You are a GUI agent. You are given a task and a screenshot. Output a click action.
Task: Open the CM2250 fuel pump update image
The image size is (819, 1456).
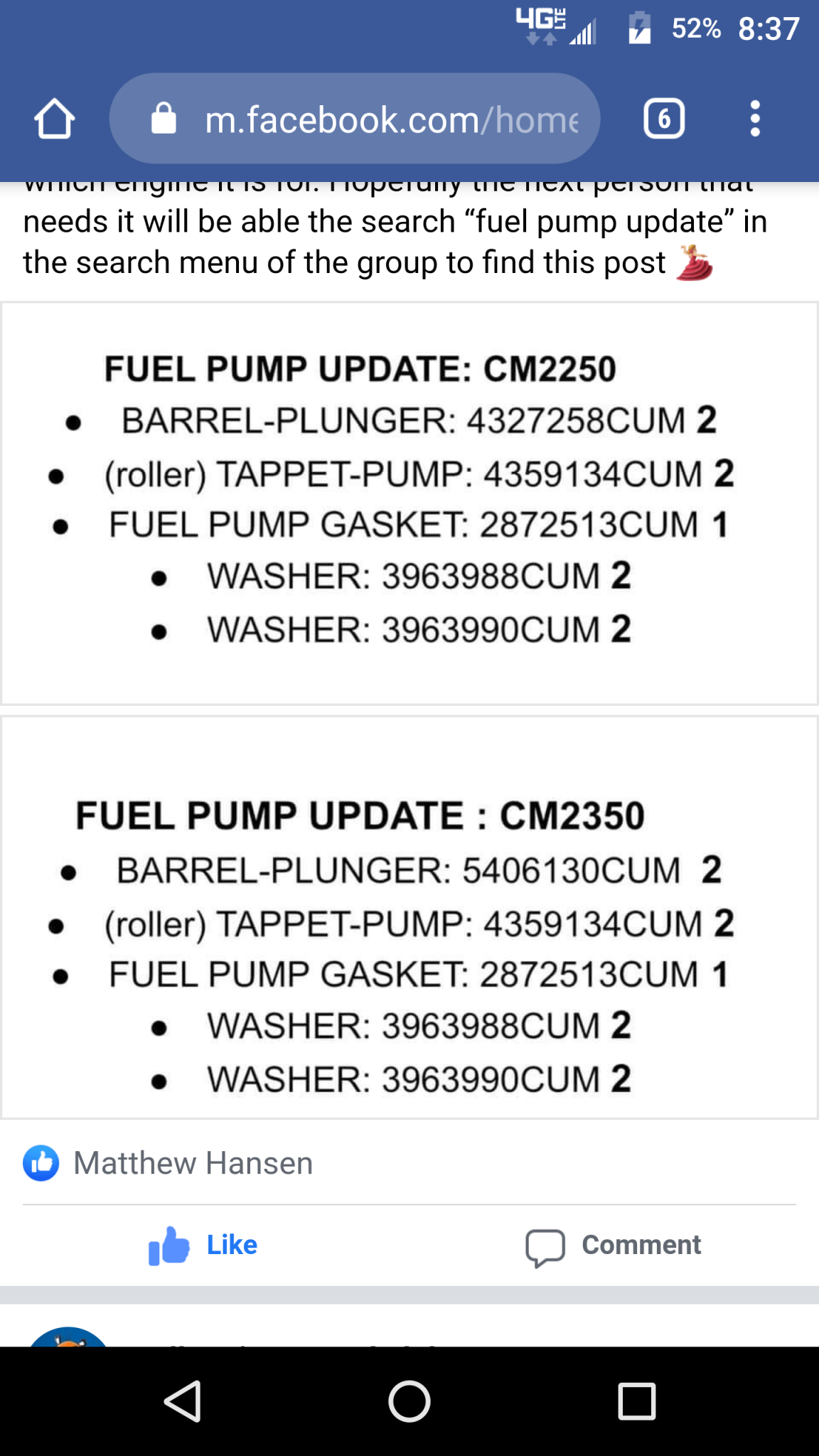click(409, 503)
